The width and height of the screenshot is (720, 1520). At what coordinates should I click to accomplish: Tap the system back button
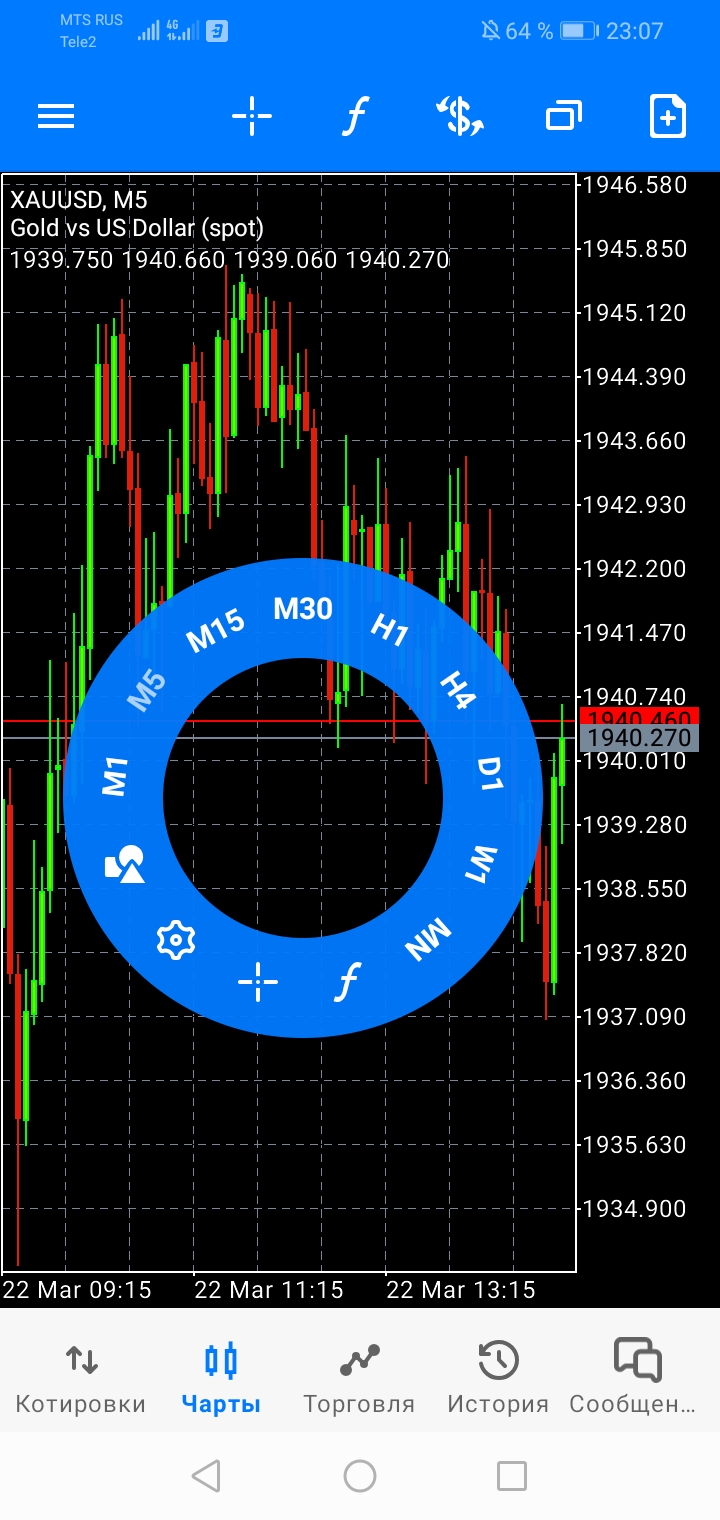tap(206, 1475)
